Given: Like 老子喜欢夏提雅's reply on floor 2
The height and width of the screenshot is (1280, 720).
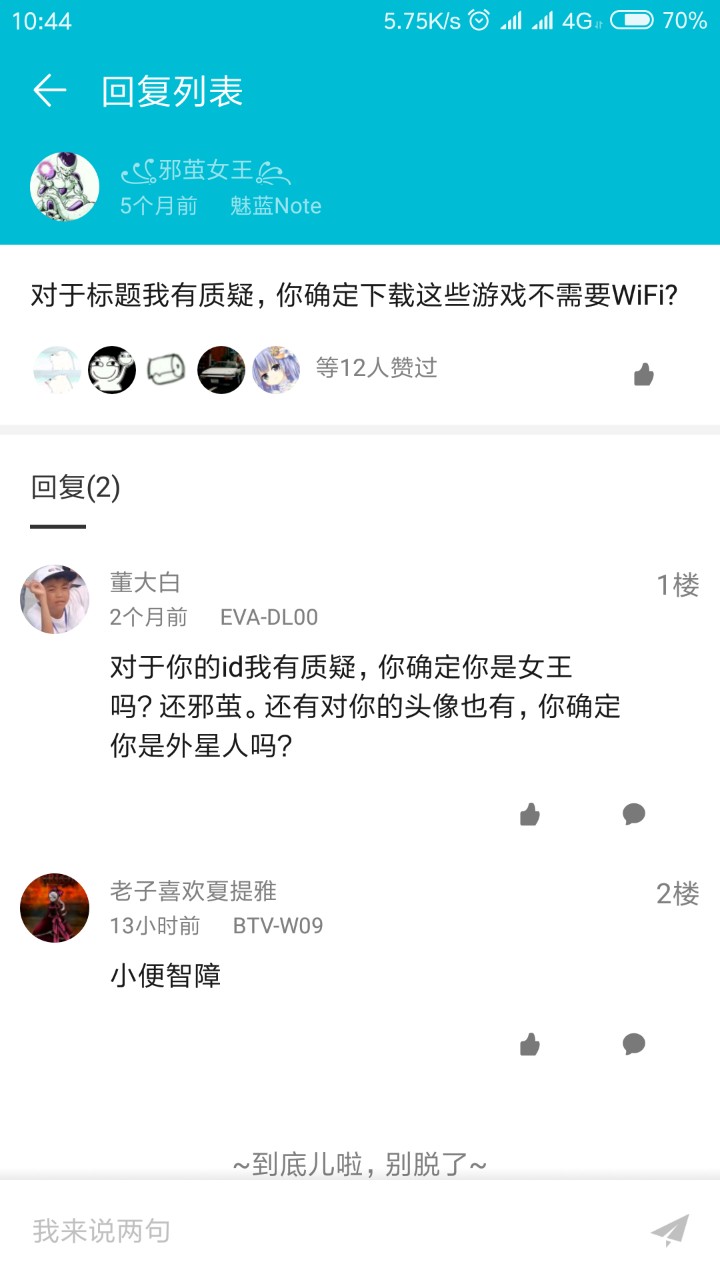Looking at the screenshot, I should (530, 1045).
